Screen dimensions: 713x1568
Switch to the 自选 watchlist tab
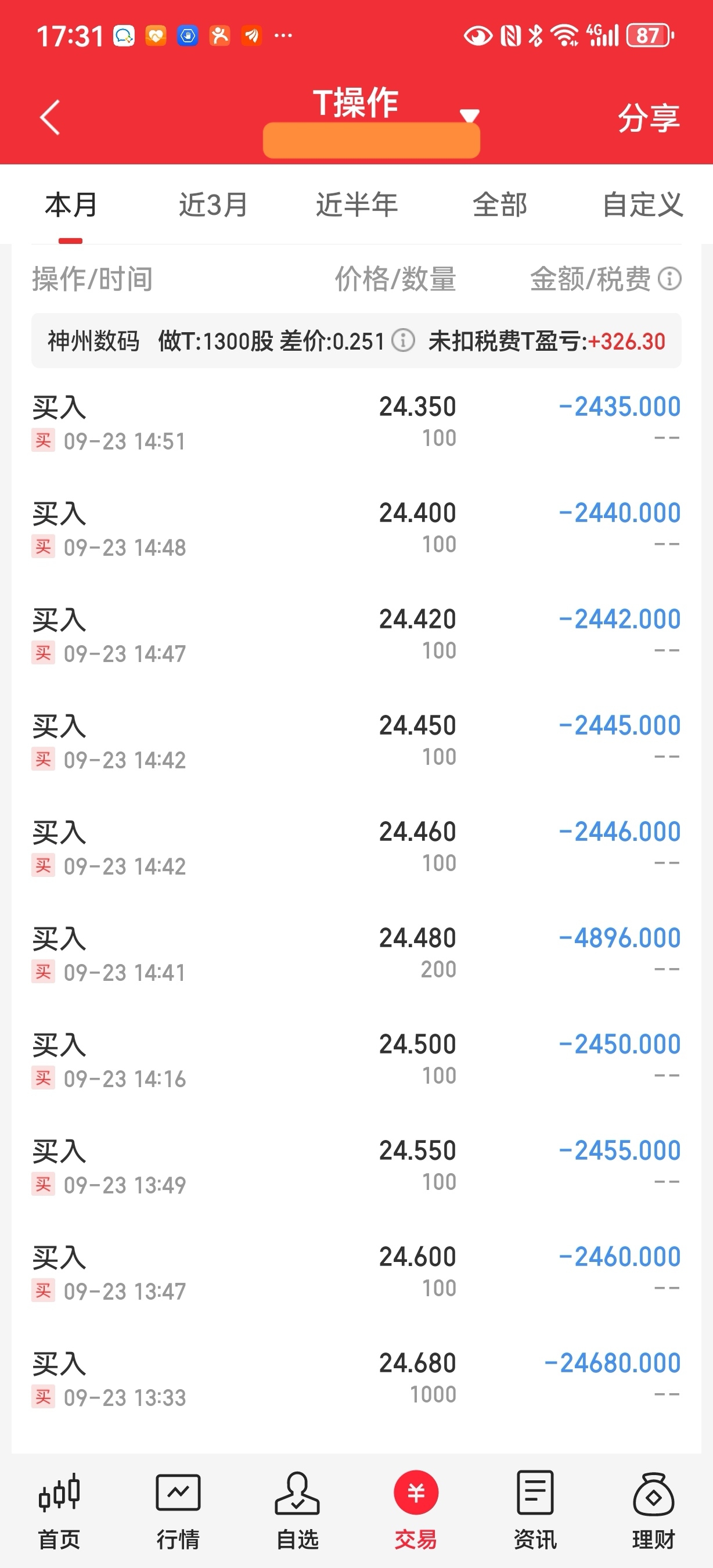[297, 1511]
